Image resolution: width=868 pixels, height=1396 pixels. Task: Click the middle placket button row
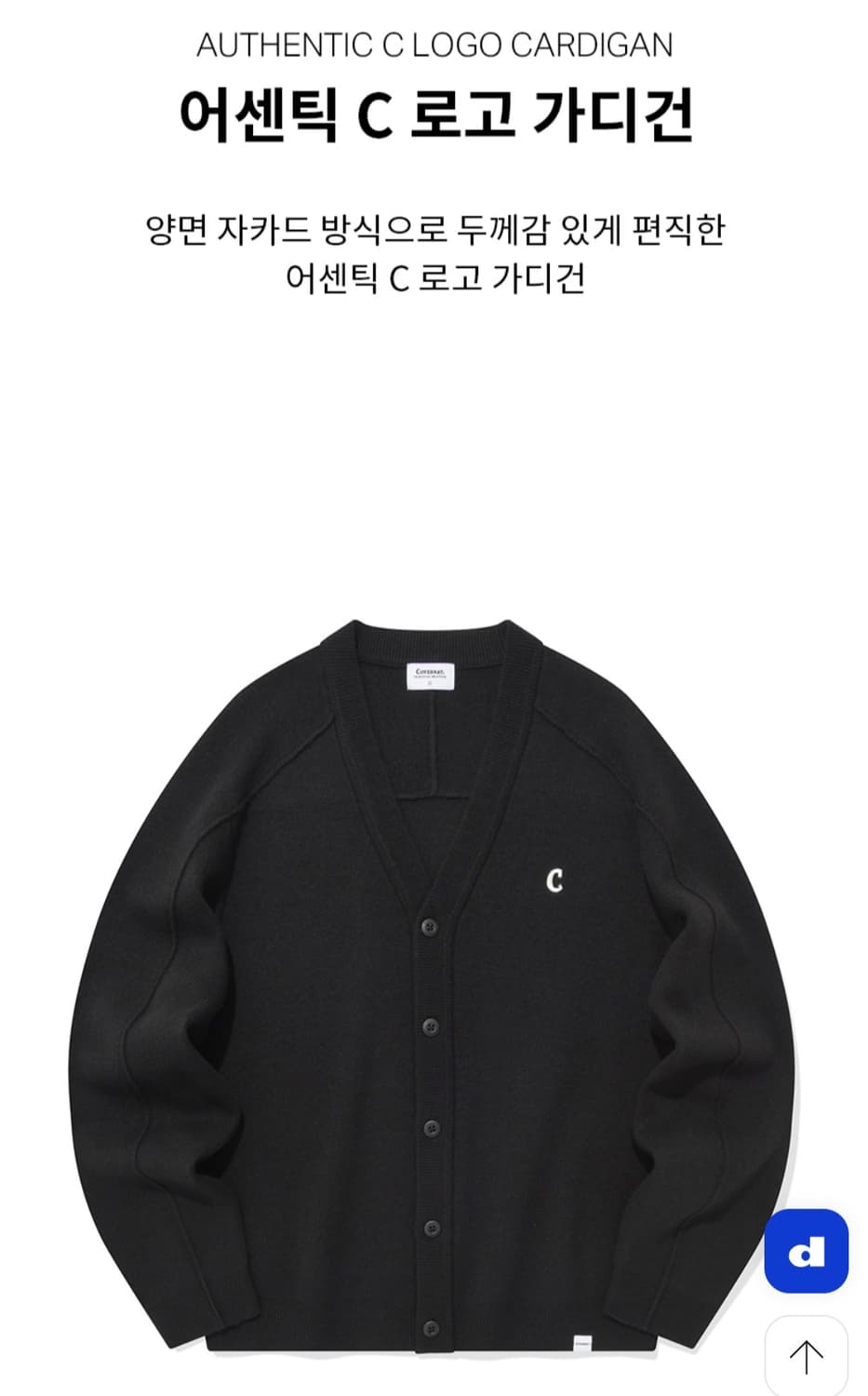coord(430,1131)
